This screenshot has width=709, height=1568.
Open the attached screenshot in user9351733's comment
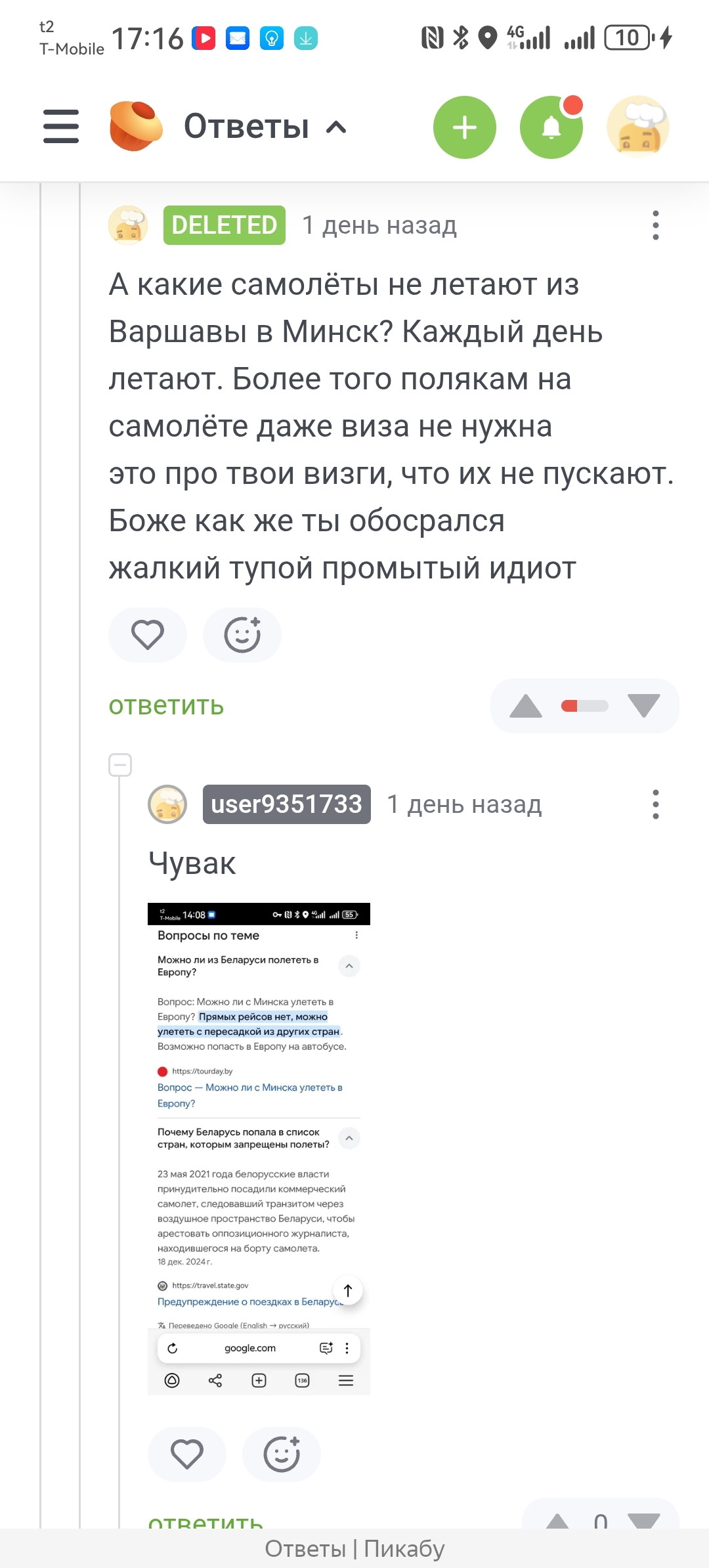click(x=259, y=1149)
